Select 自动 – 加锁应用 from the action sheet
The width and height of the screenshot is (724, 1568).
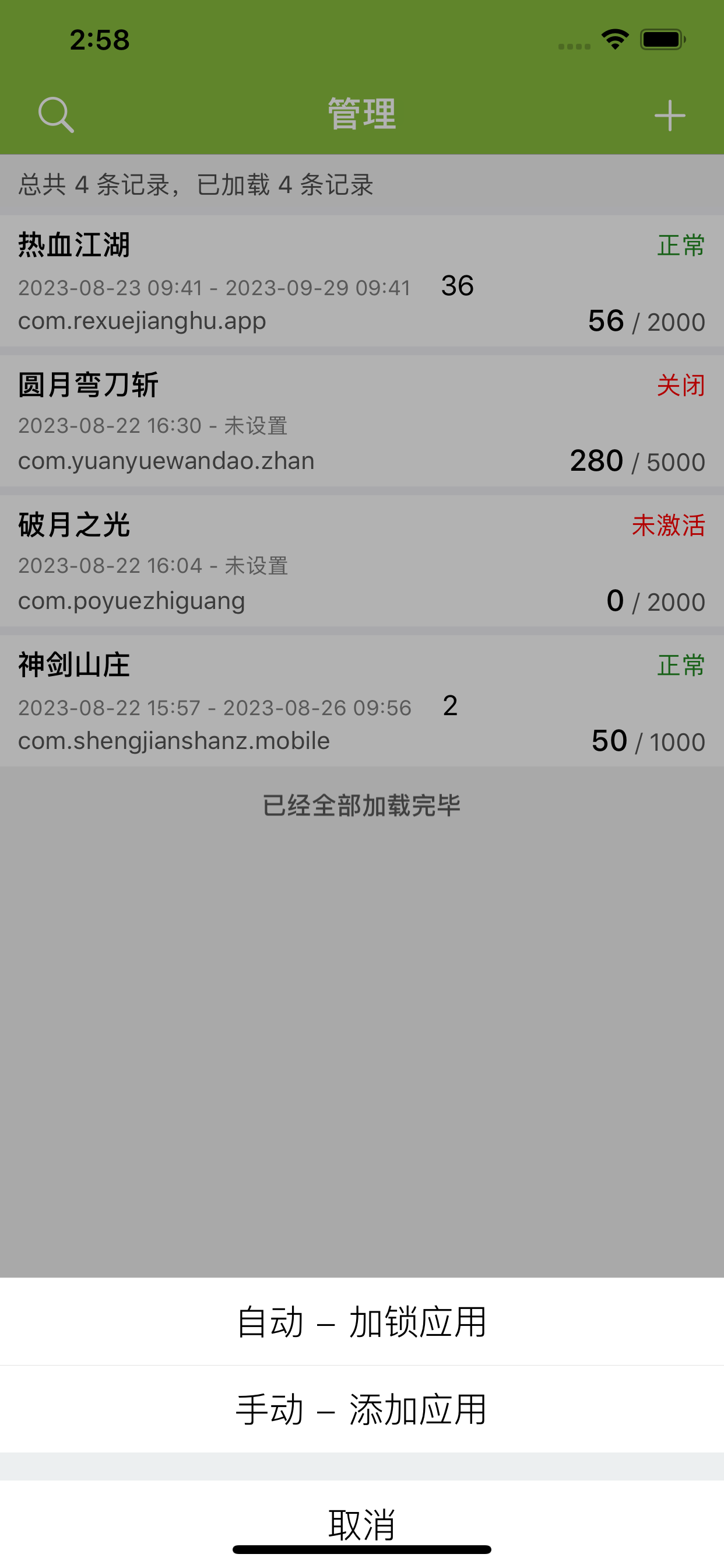tap(361, 1319)
